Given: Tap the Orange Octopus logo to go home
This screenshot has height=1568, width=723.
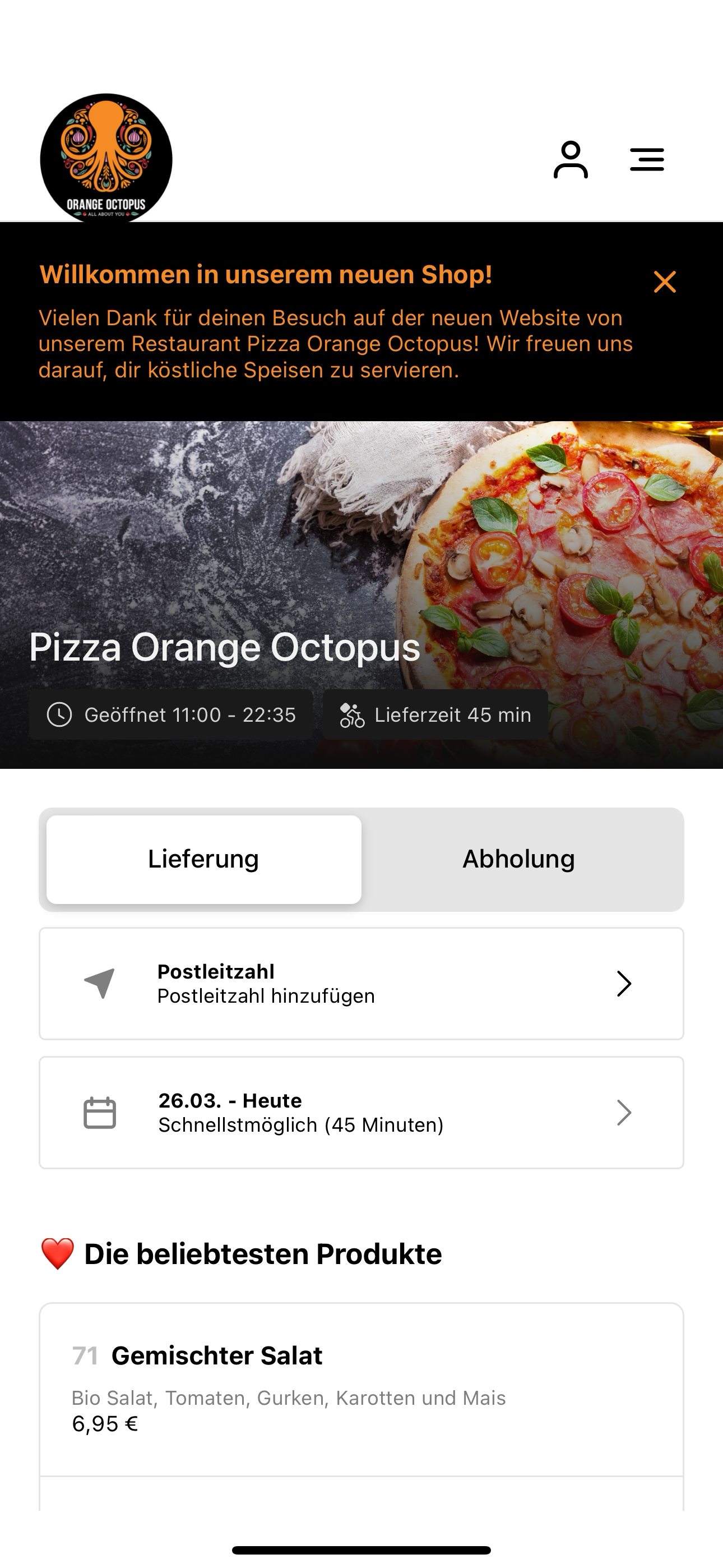Looking at the screenshot, I should [x=106, y=158].
